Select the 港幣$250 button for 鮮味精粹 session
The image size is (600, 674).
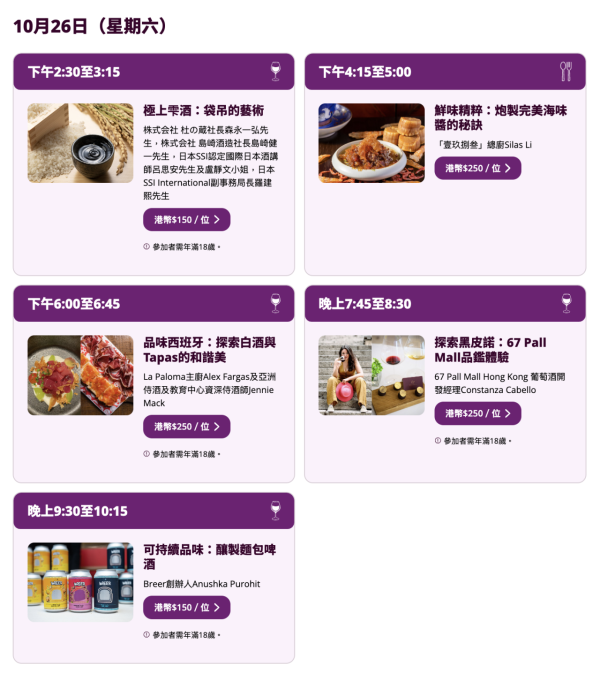coord(478,168)
